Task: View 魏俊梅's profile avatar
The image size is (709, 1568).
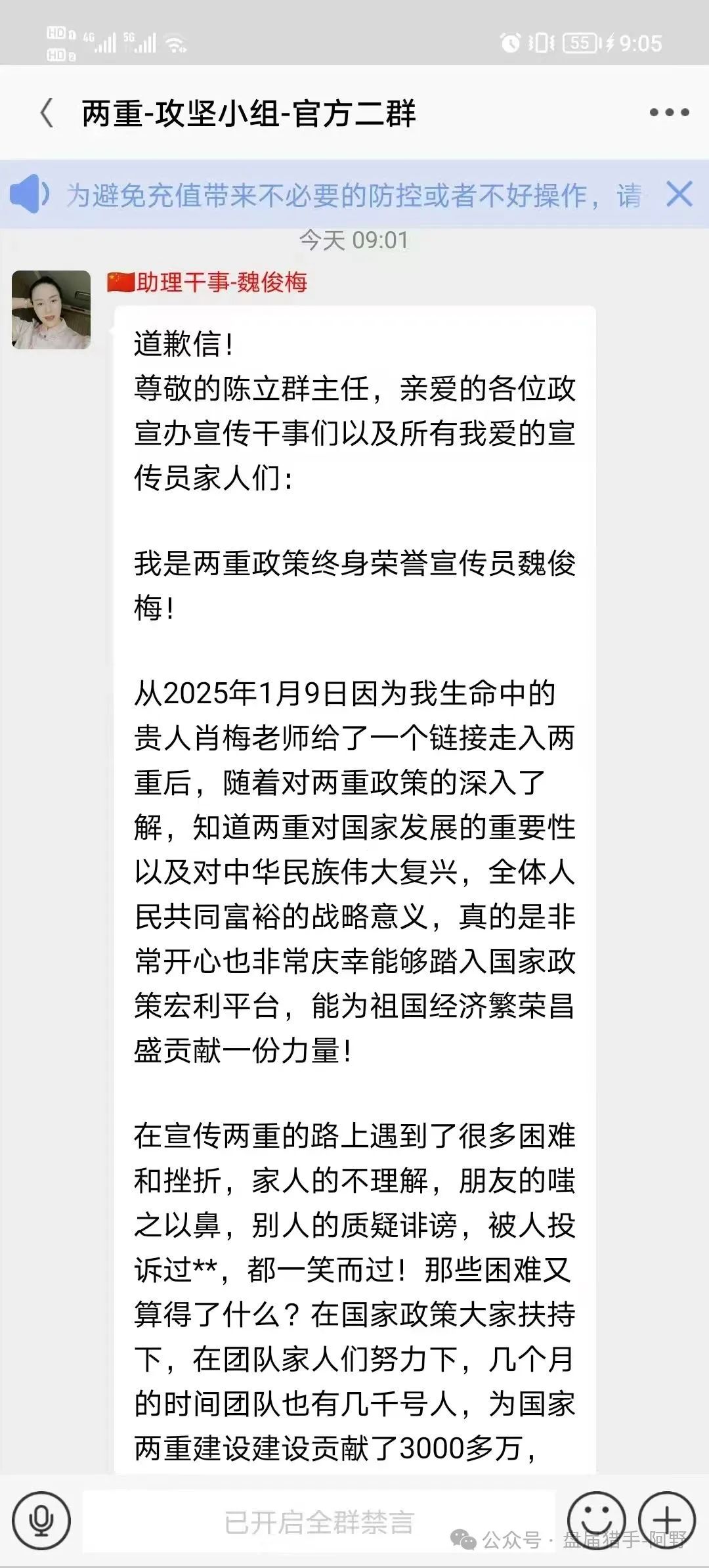Action: point(51,309)
